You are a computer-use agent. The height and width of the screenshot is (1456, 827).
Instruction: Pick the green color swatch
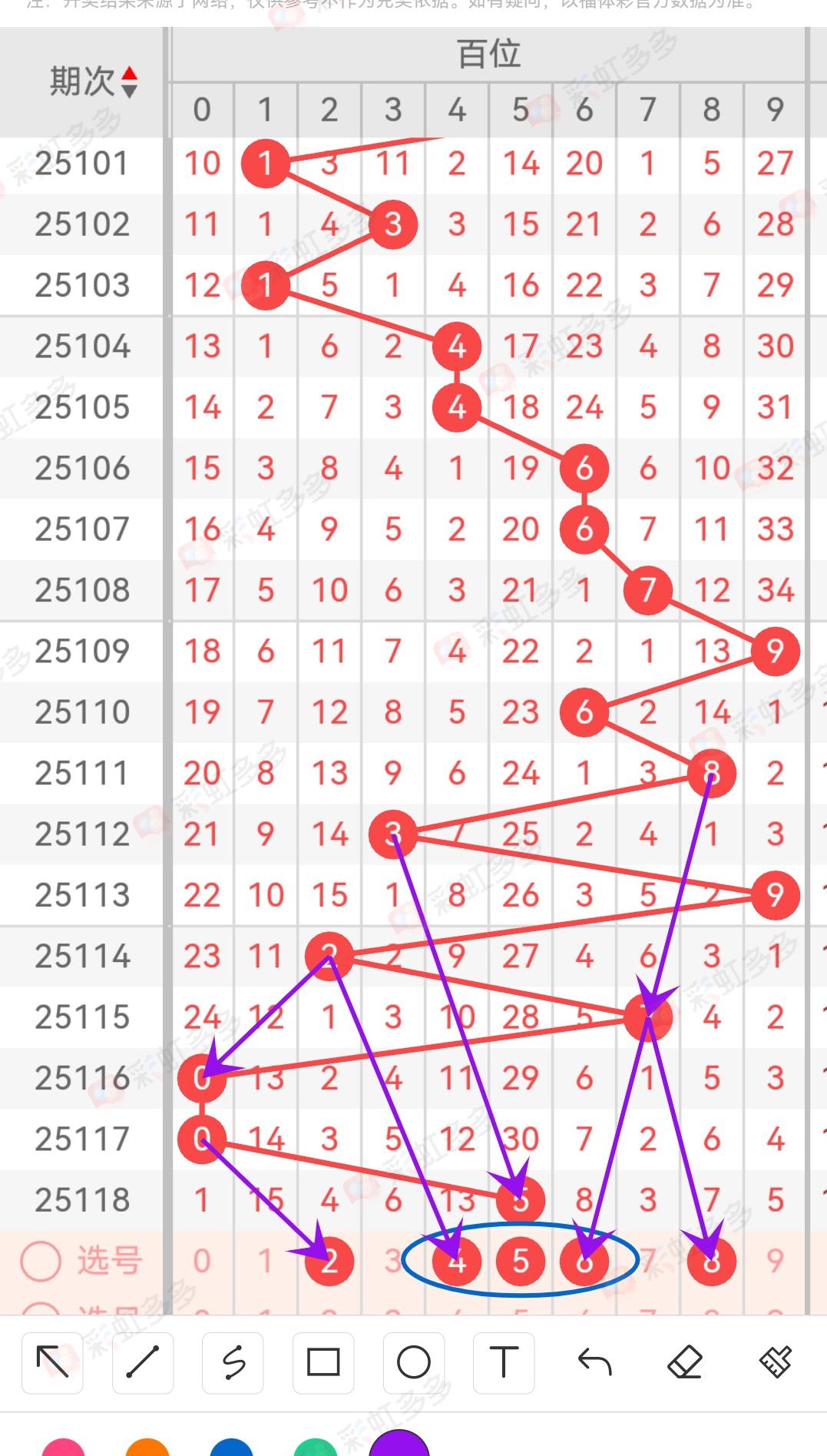pos(315,1448)
